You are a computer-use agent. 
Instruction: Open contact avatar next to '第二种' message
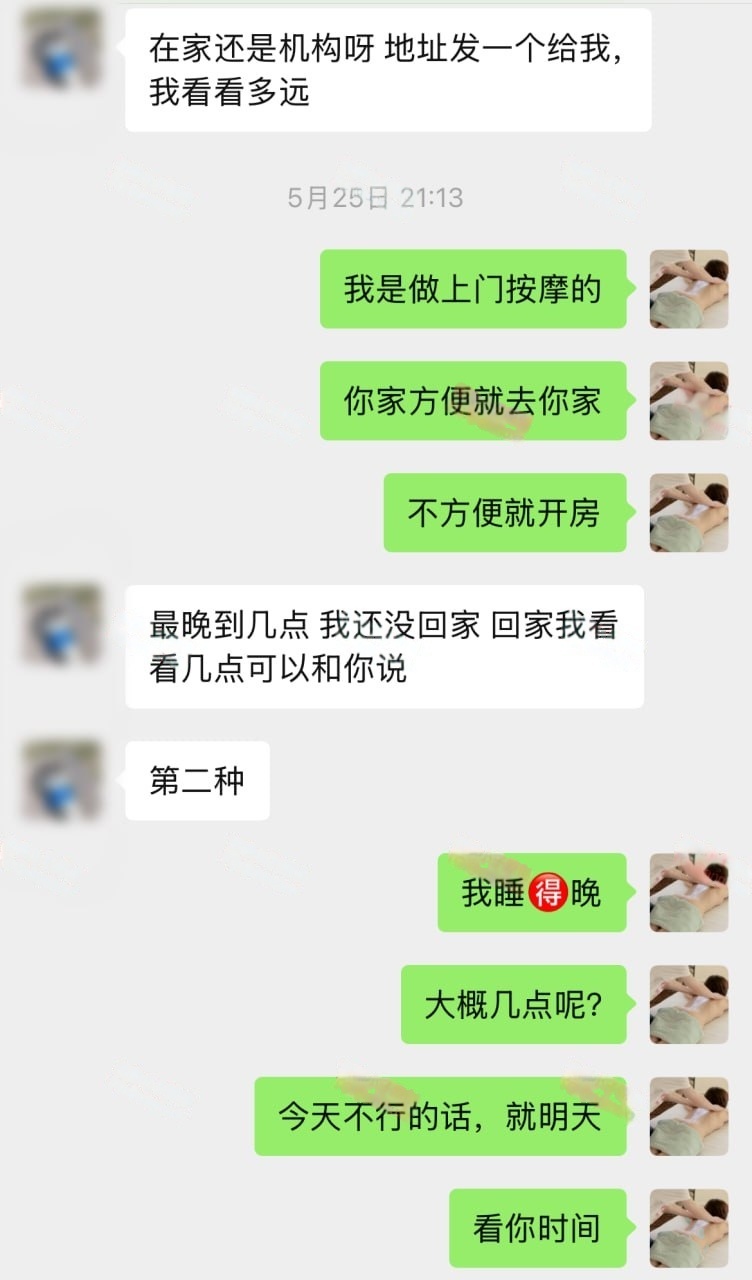click(x=62, y=780)
